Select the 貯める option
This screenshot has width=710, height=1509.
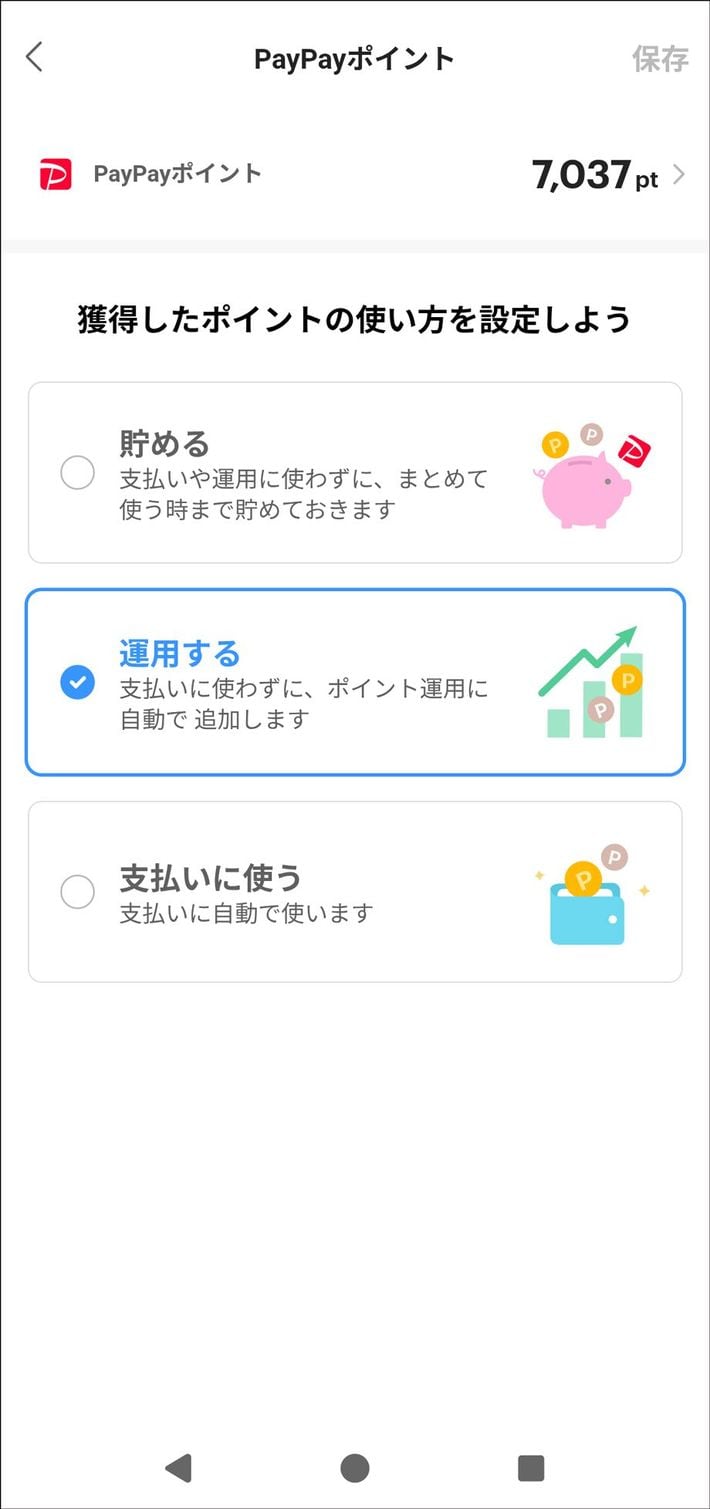coord(78,472)
